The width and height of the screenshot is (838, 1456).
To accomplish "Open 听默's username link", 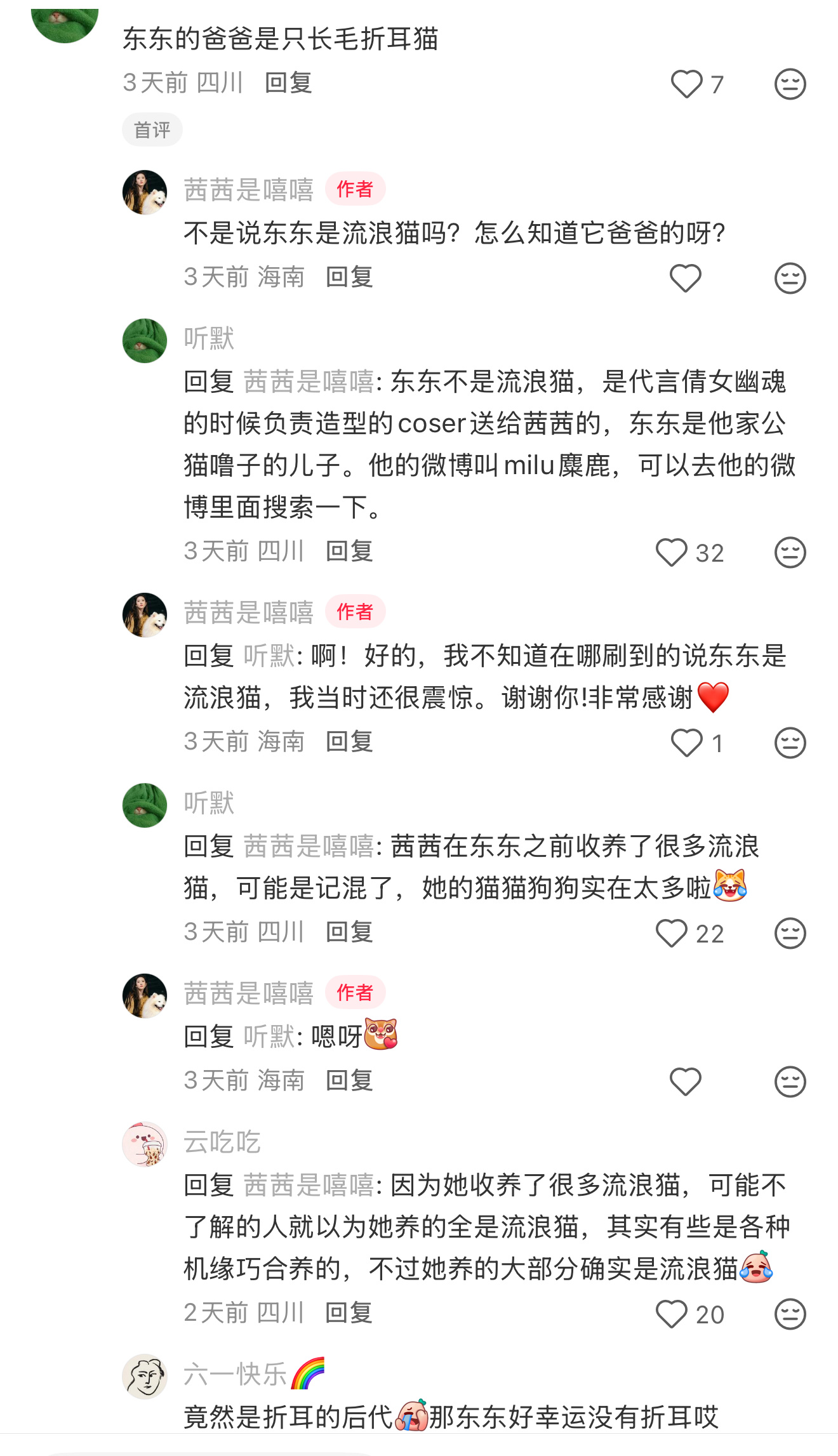I will pyautogui.click(x=208, y=340).
